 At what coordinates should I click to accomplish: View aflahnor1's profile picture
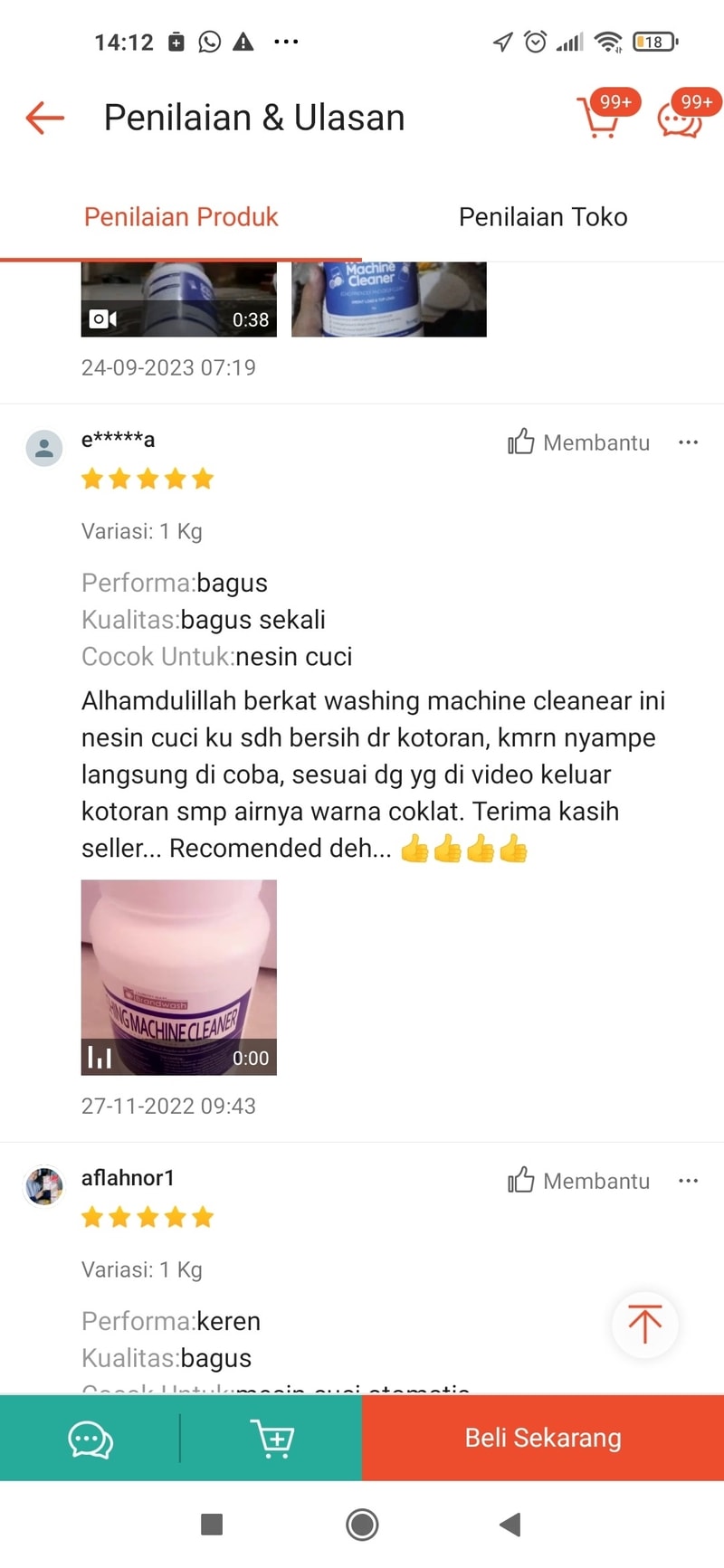(x=43, y=1186)
